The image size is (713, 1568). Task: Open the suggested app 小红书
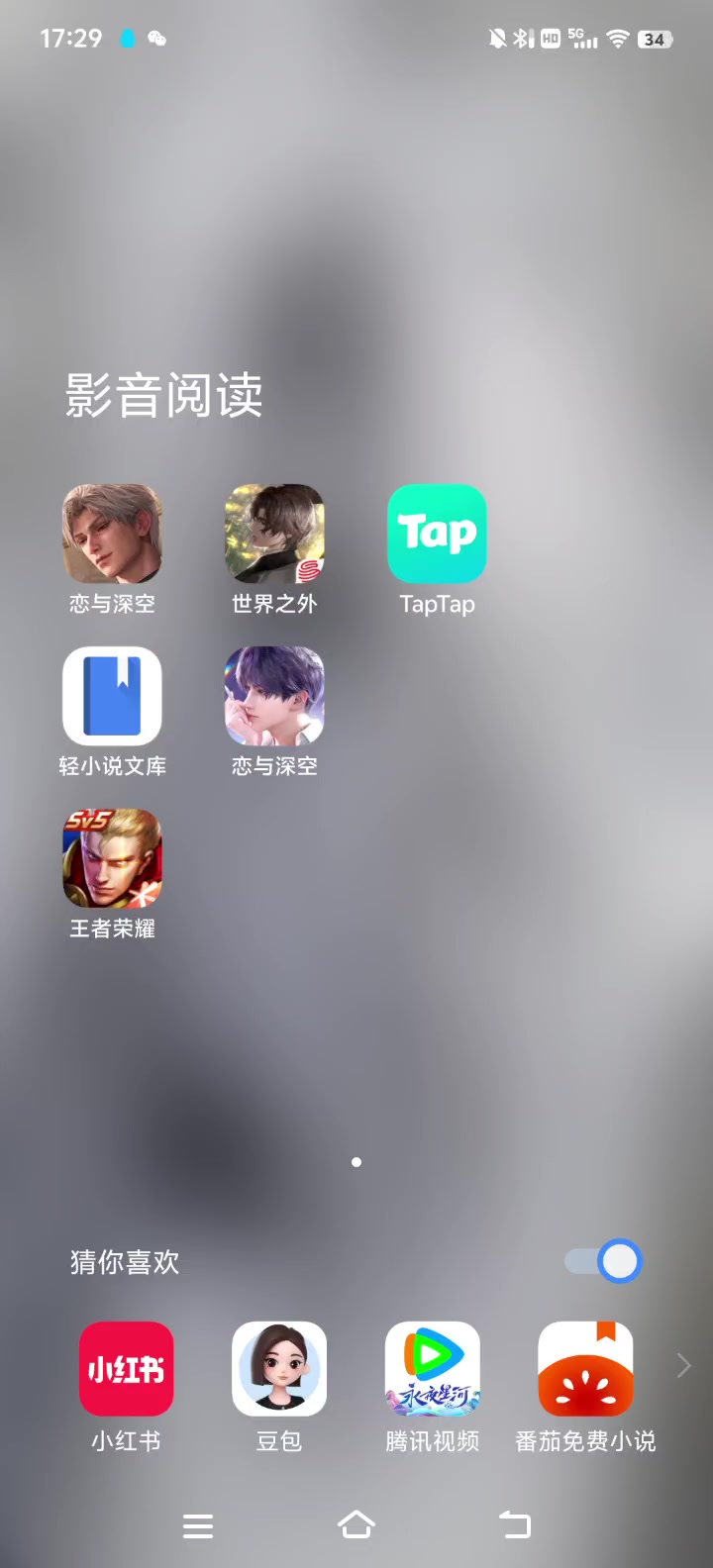(x=126, y=1369)
